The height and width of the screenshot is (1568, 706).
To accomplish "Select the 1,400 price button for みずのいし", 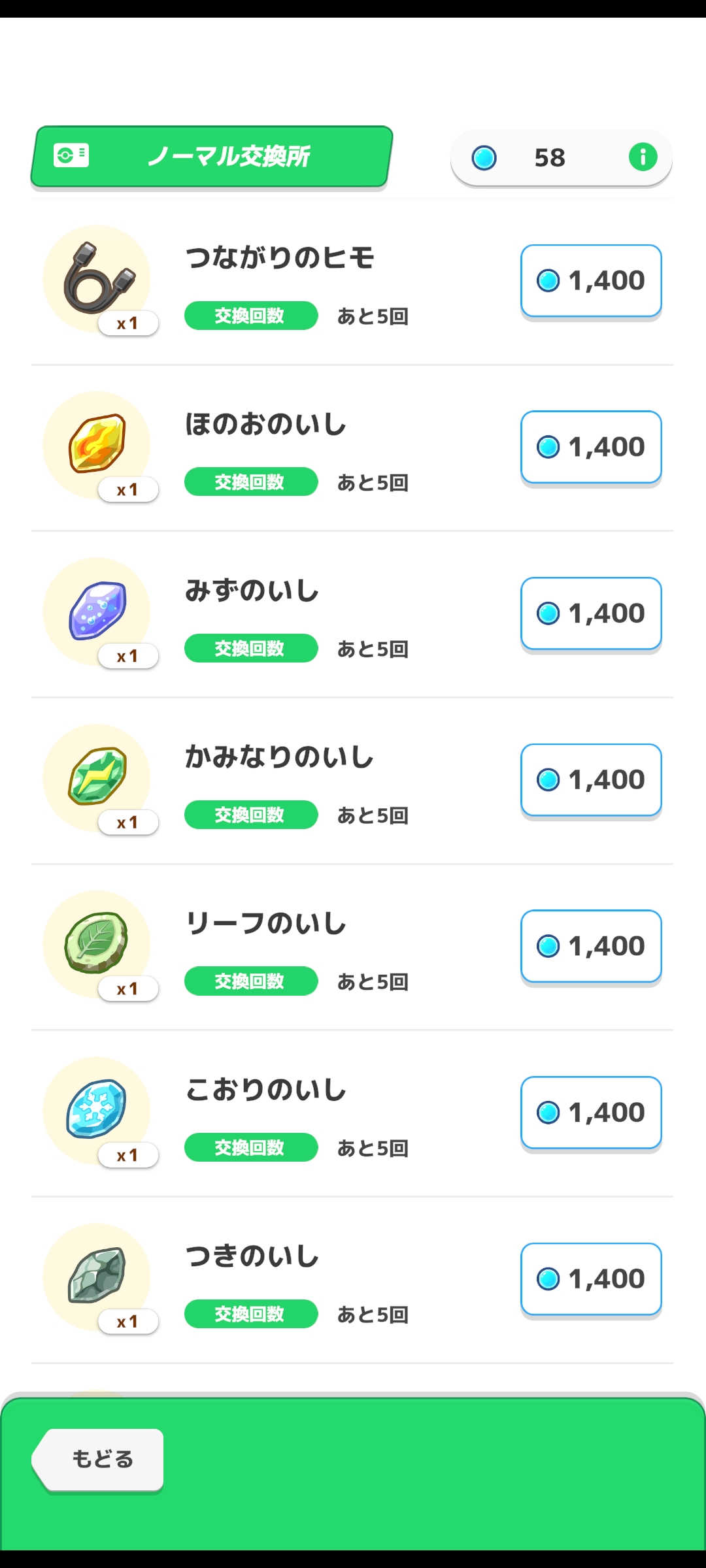I will 591,613.
